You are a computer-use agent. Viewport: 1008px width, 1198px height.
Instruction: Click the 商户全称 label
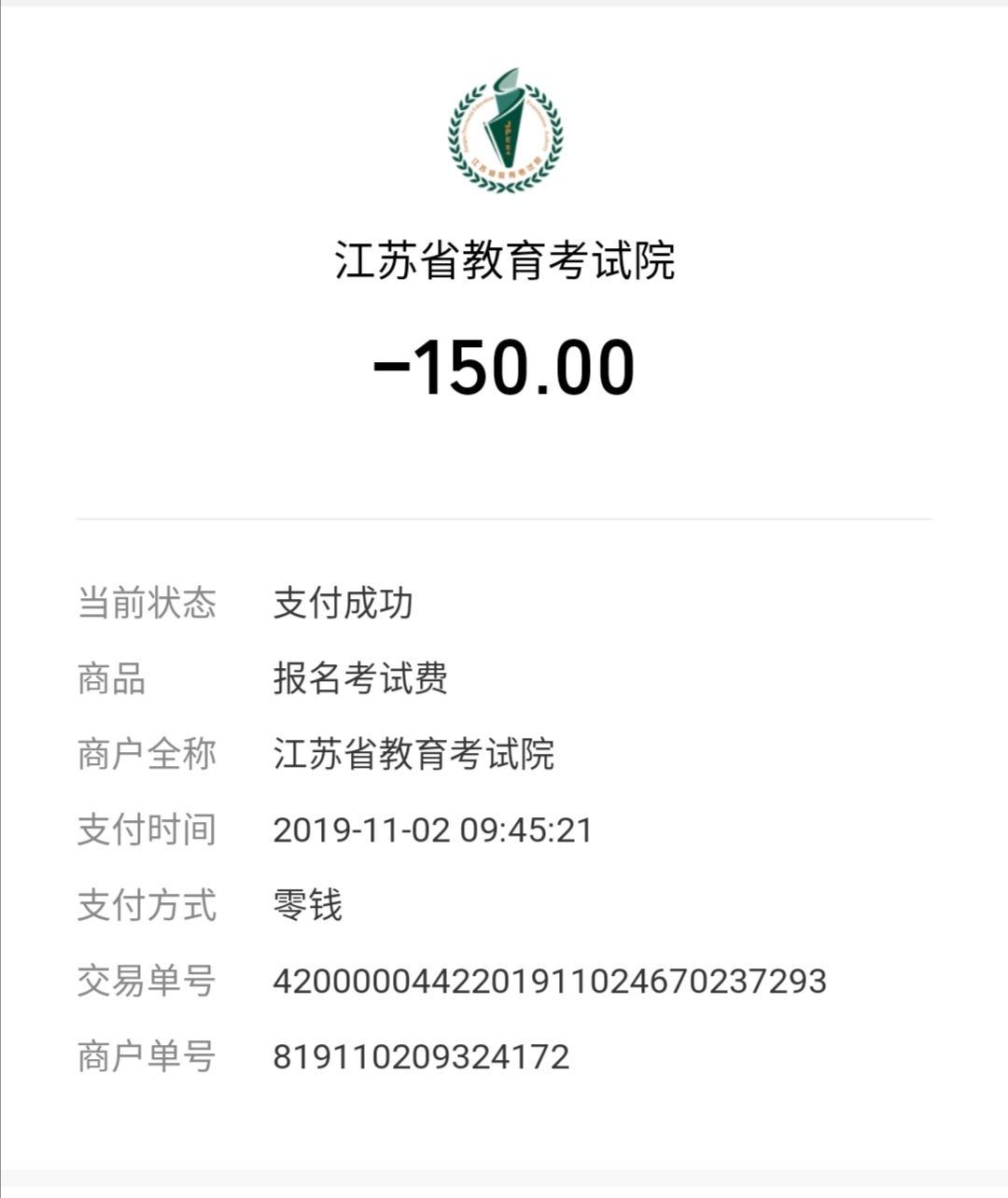(147, 755)
